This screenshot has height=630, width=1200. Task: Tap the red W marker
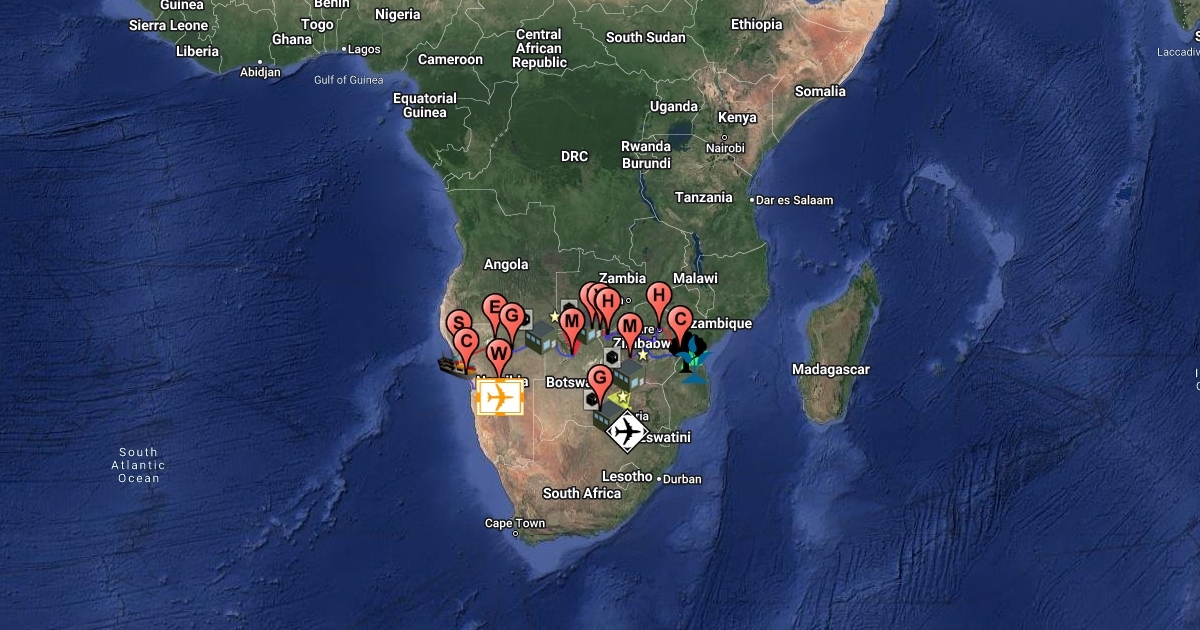(499, 354)
